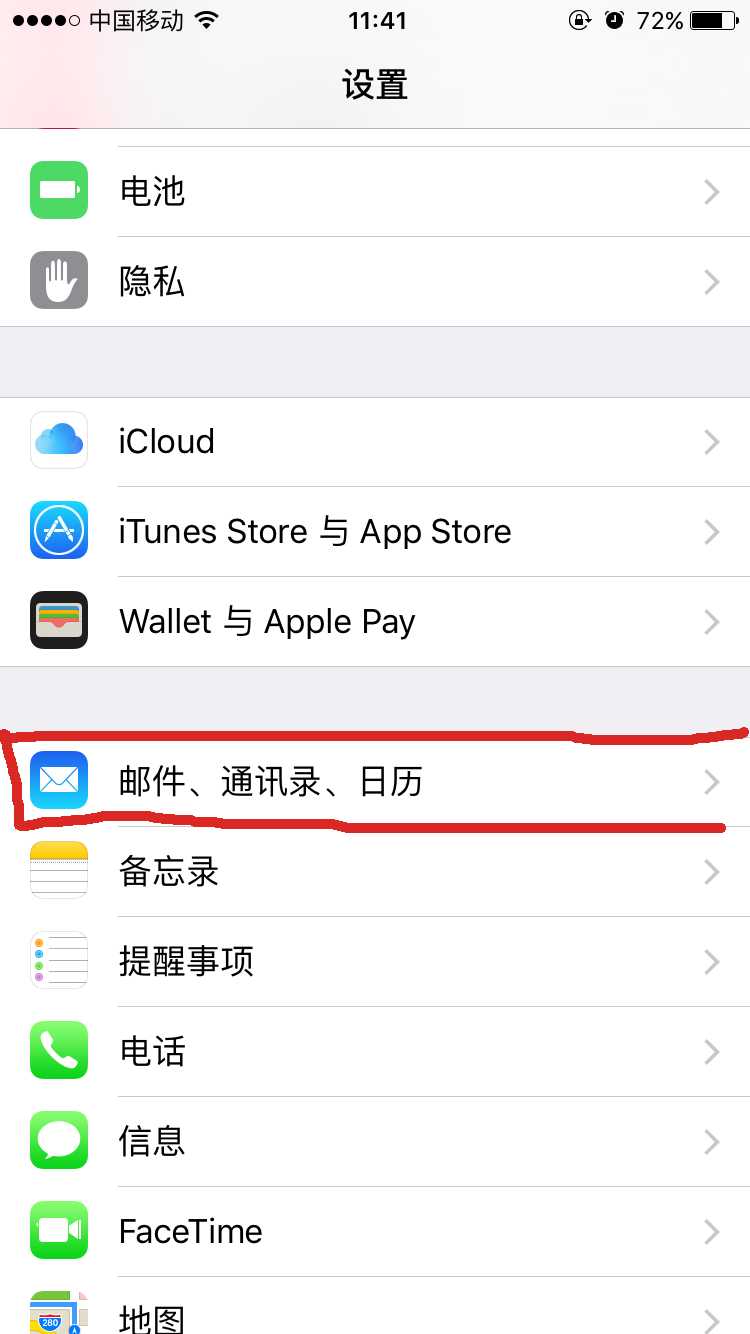Tap the iTunes Store 与 App Store icon
750x1334 pixels.
click(x=58, y=531)
